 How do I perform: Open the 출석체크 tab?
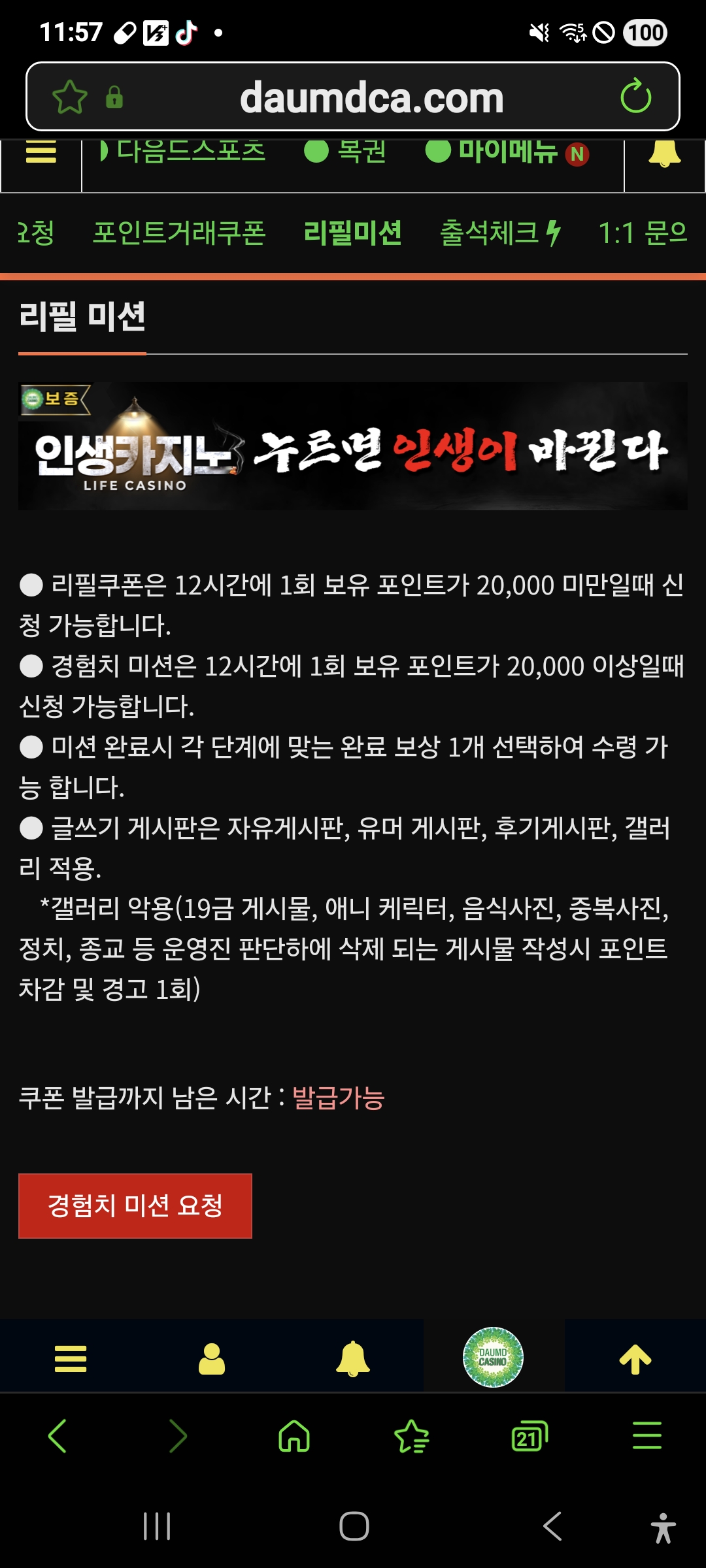tap(500, 233)
